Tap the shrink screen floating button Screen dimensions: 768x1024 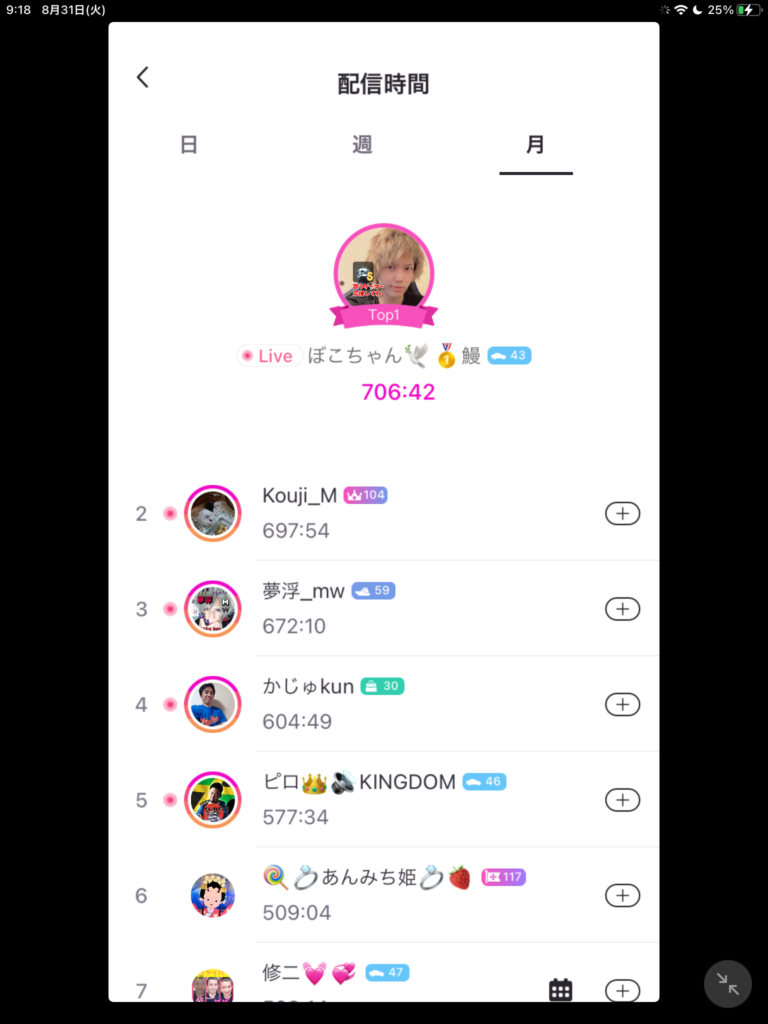point(728,985)
